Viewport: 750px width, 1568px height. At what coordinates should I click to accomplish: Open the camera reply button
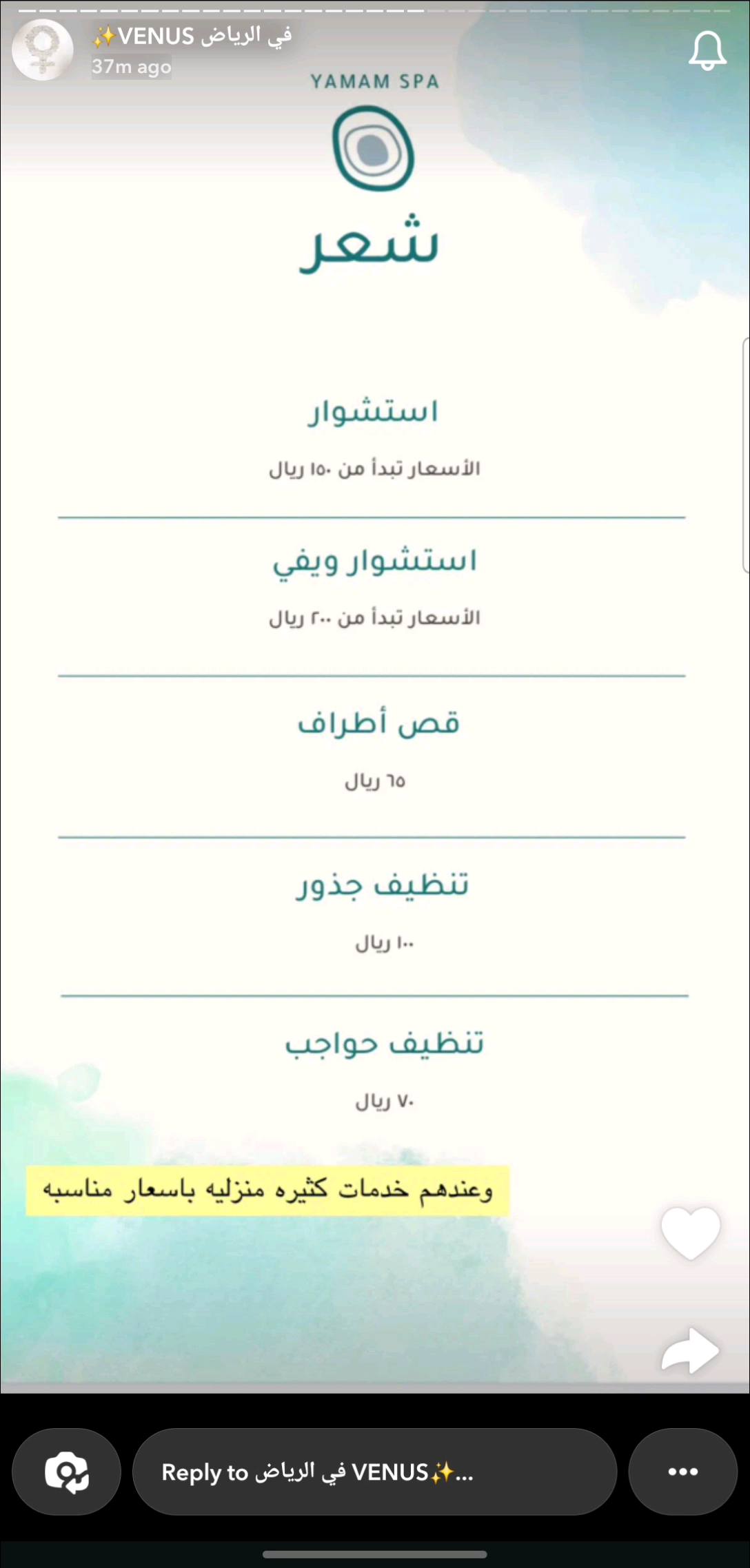[67, 1472]
